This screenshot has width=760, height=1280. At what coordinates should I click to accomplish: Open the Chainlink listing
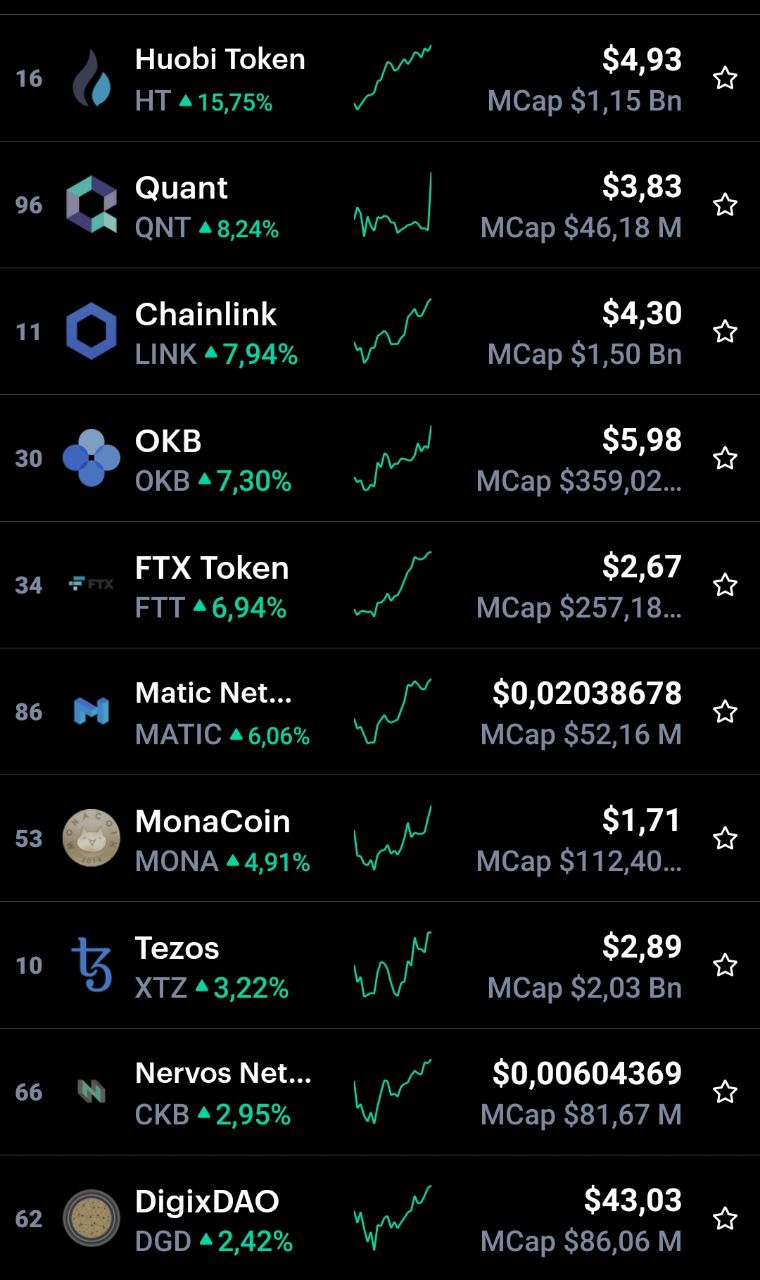point(380,332)
